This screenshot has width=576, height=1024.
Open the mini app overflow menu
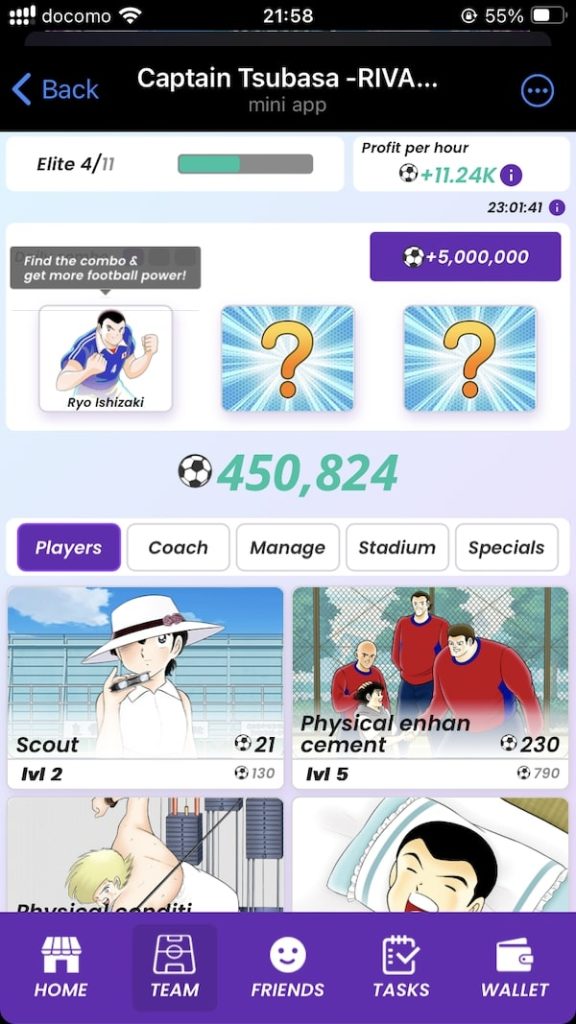click(537, 91)
